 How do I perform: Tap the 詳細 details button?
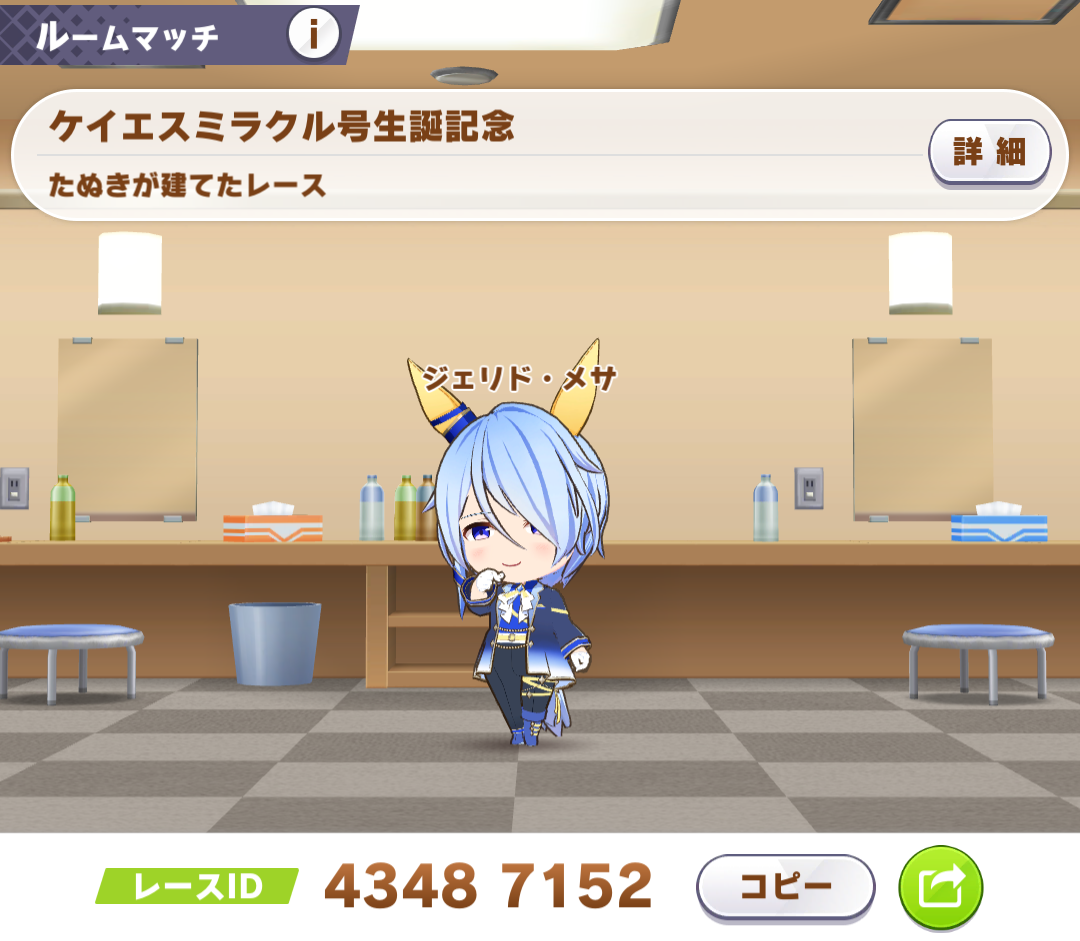tap(989, 153)
